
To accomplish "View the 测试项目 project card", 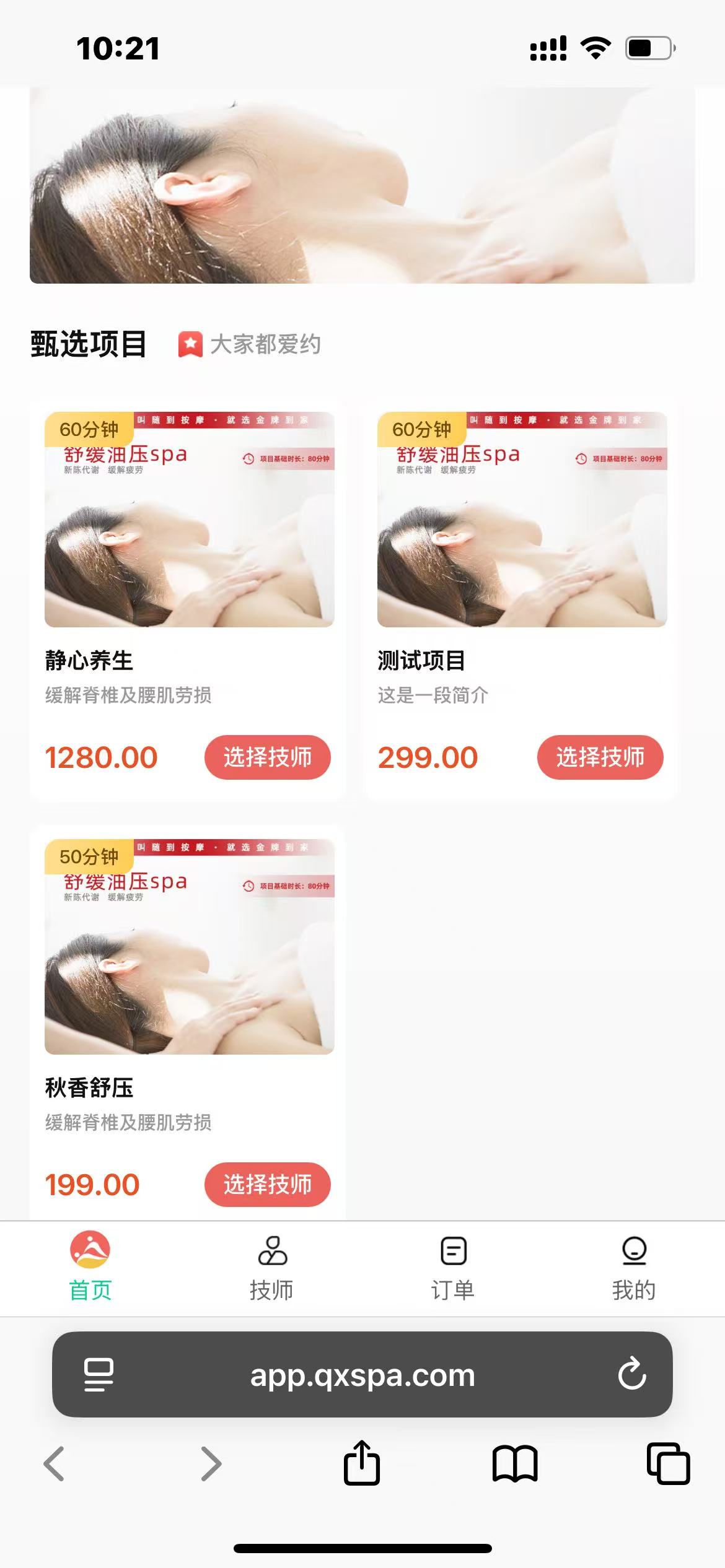I will [522, 520].
